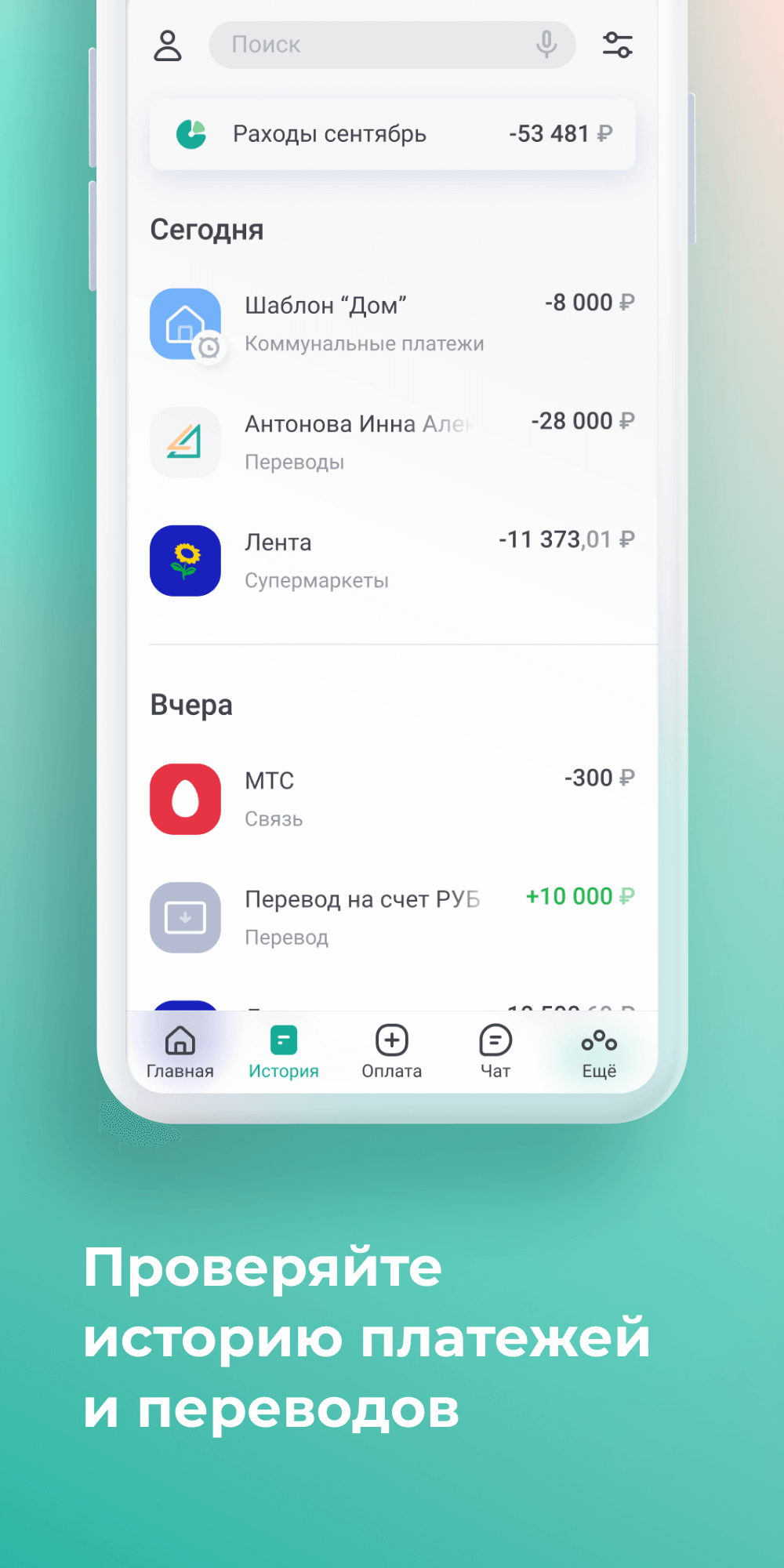Tap the recurring payment clock badge on template
Image resolution: width=784 pixels, height=1568 pixels.
tap(209, 347)
